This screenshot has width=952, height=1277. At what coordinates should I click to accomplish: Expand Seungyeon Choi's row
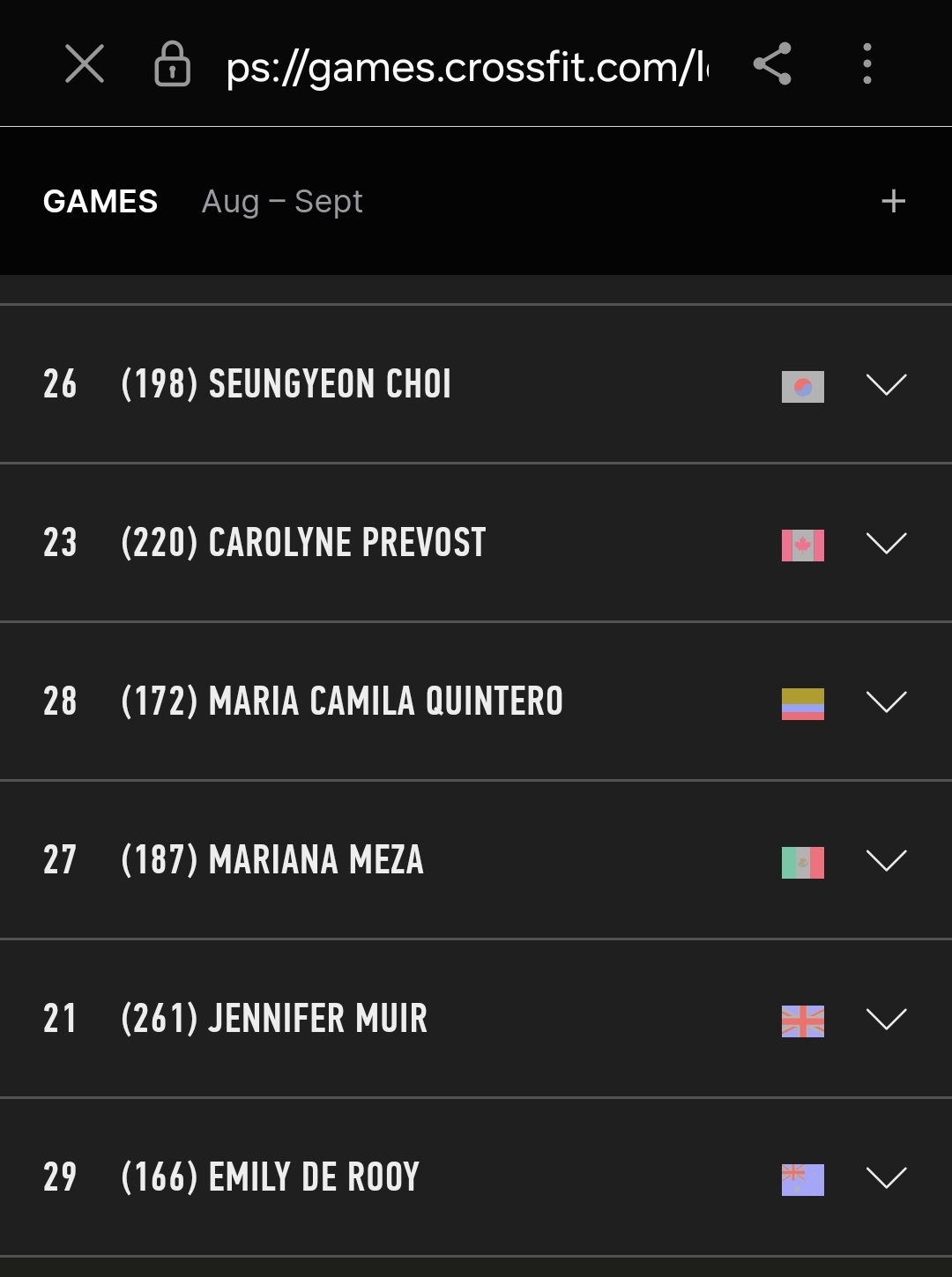click(886, 384)
